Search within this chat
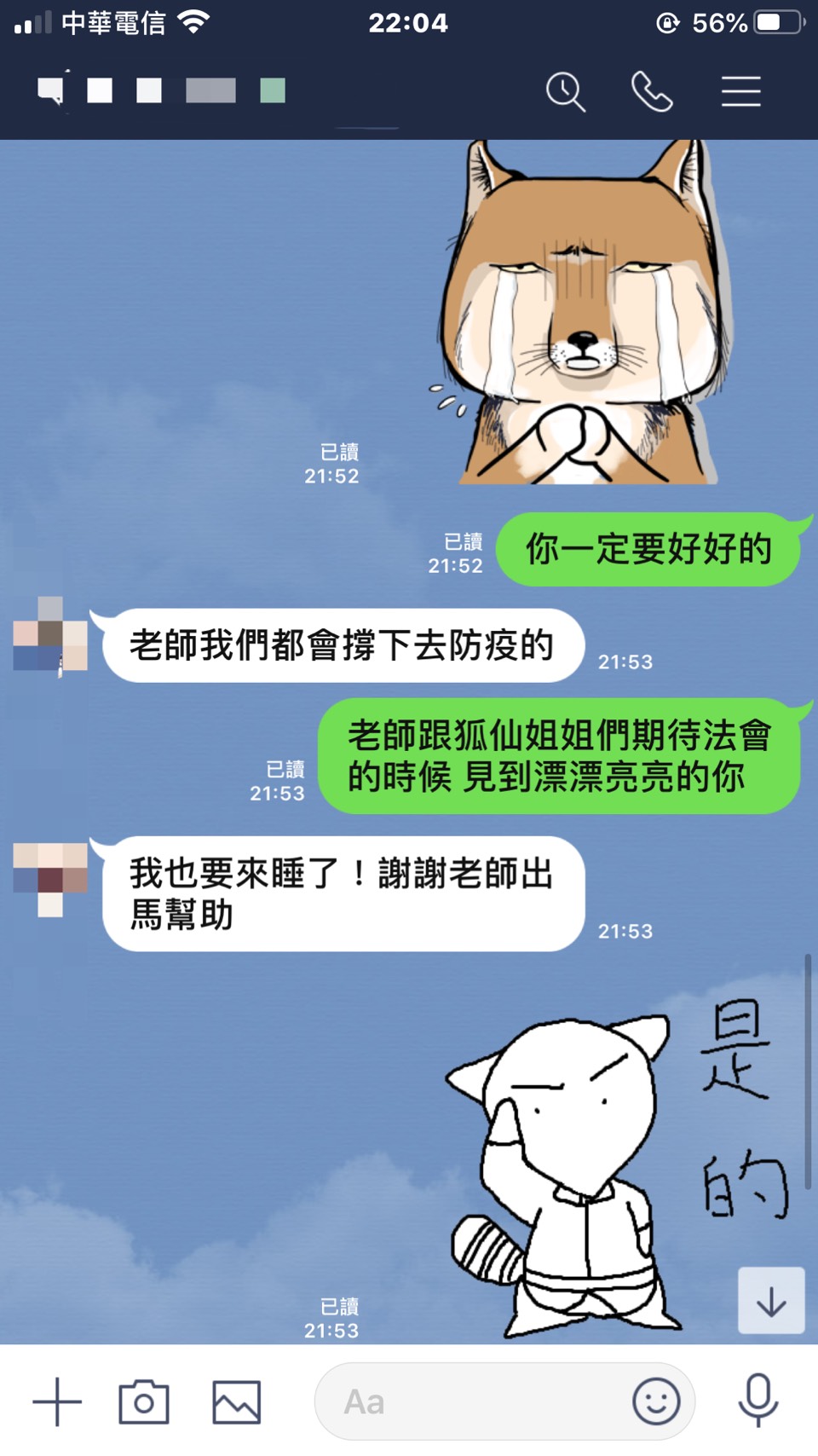The height and width of the screenshot is (1456, 818). pos(566,91)
